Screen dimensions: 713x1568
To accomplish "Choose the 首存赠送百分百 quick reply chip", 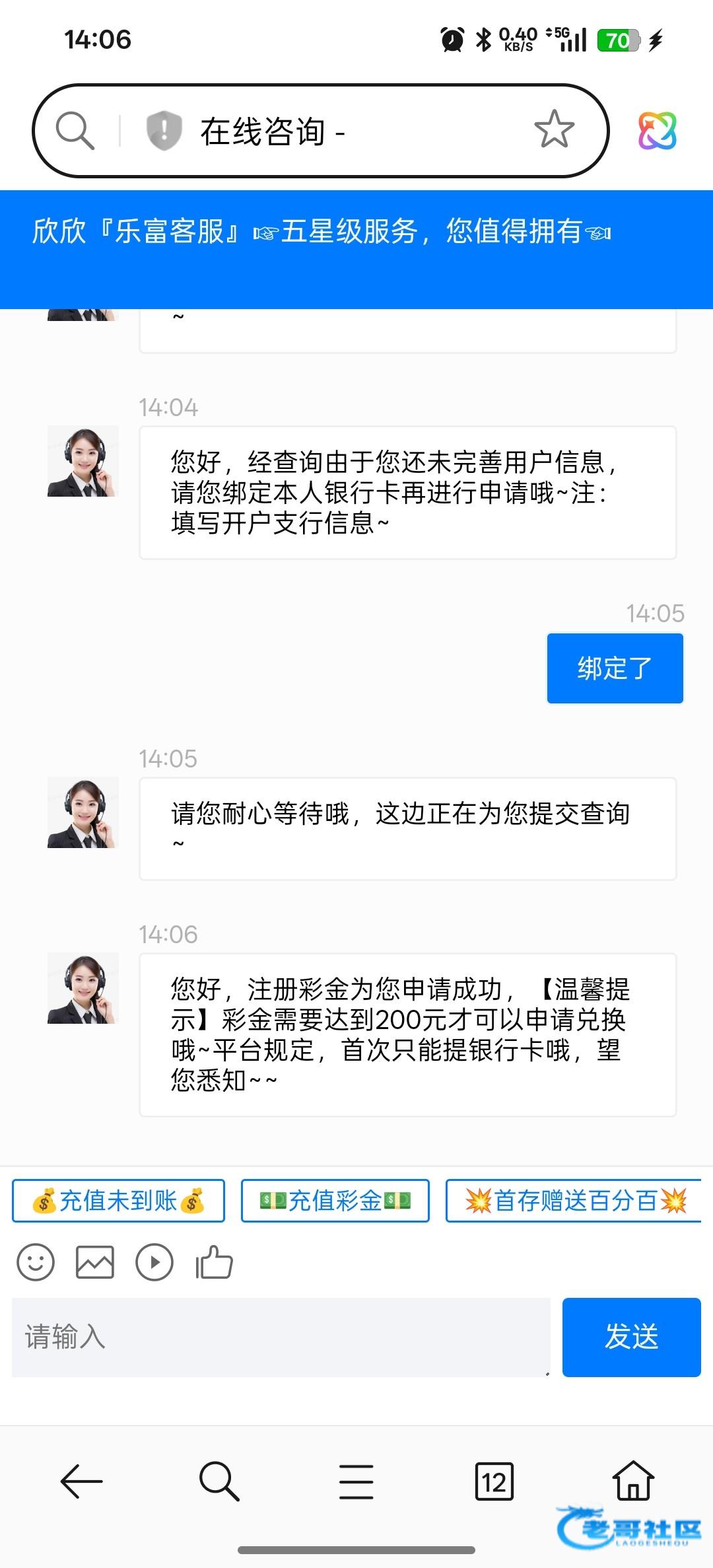I will tap(574, 1201).
